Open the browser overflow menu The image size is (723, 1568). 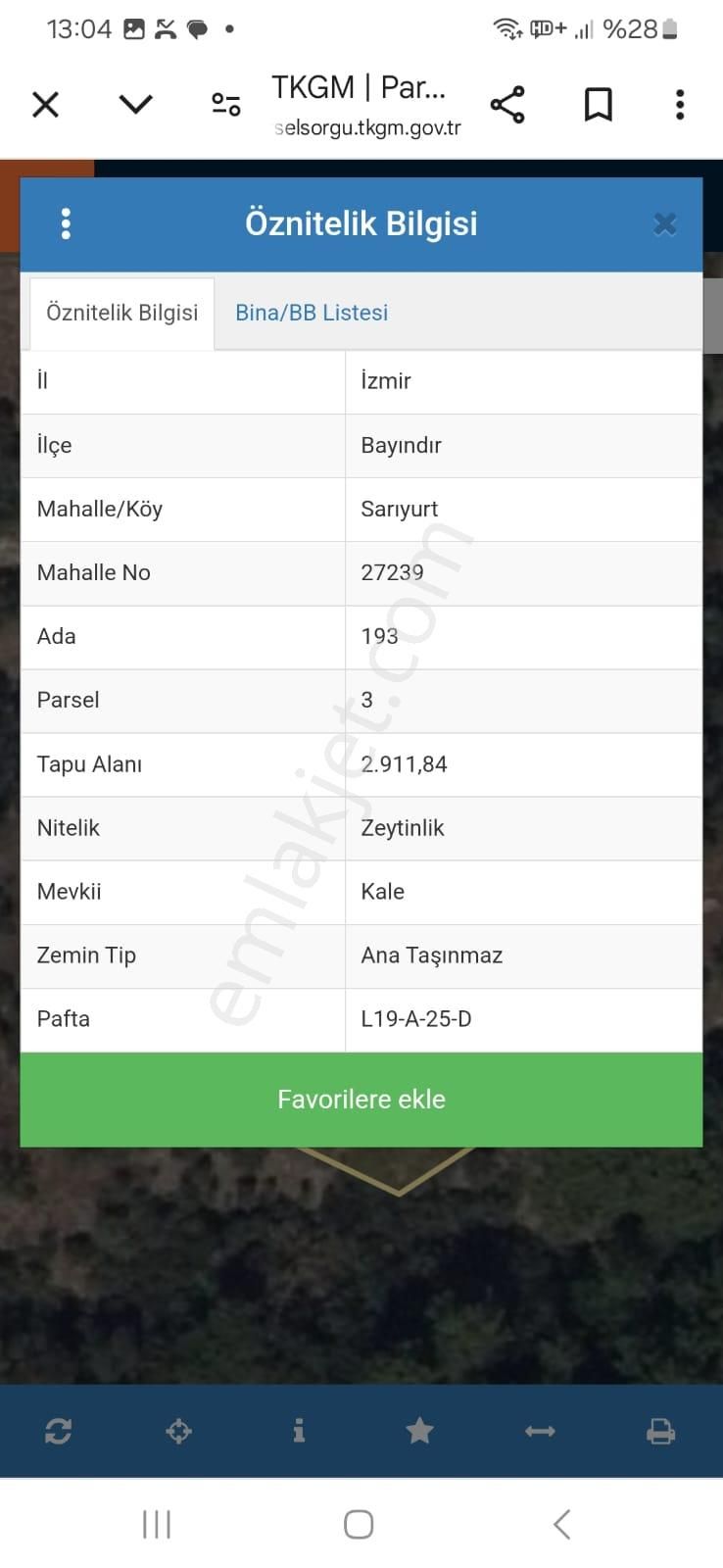678,103
